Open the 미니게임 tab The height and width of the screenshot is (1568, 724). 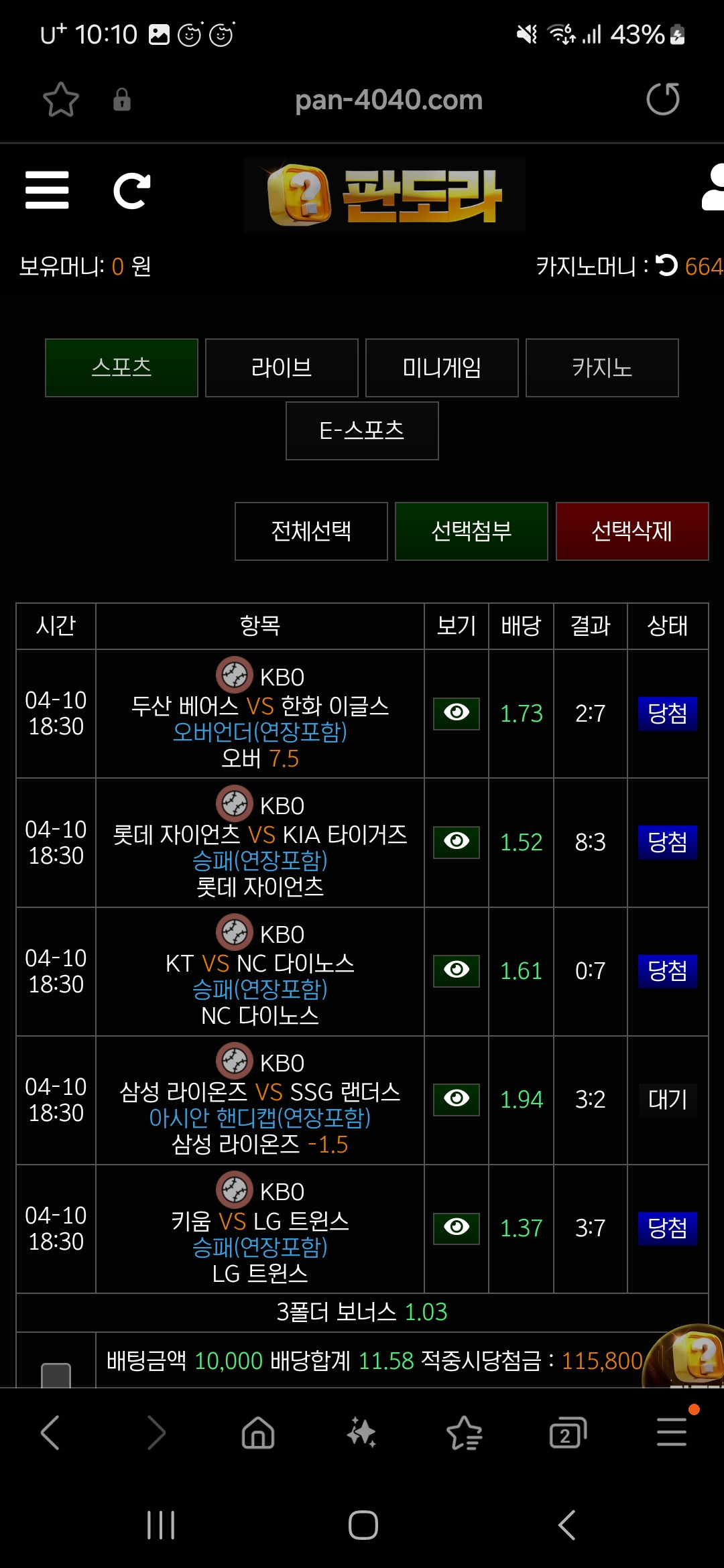point(442,368)
